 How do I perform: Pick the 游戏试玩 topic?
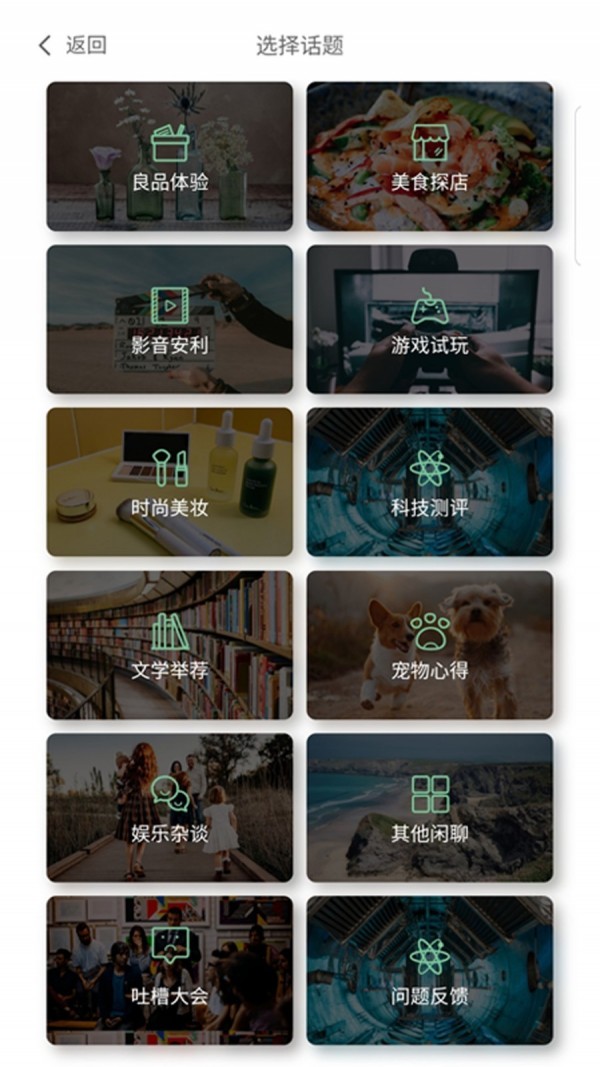(x=429, y=319)
